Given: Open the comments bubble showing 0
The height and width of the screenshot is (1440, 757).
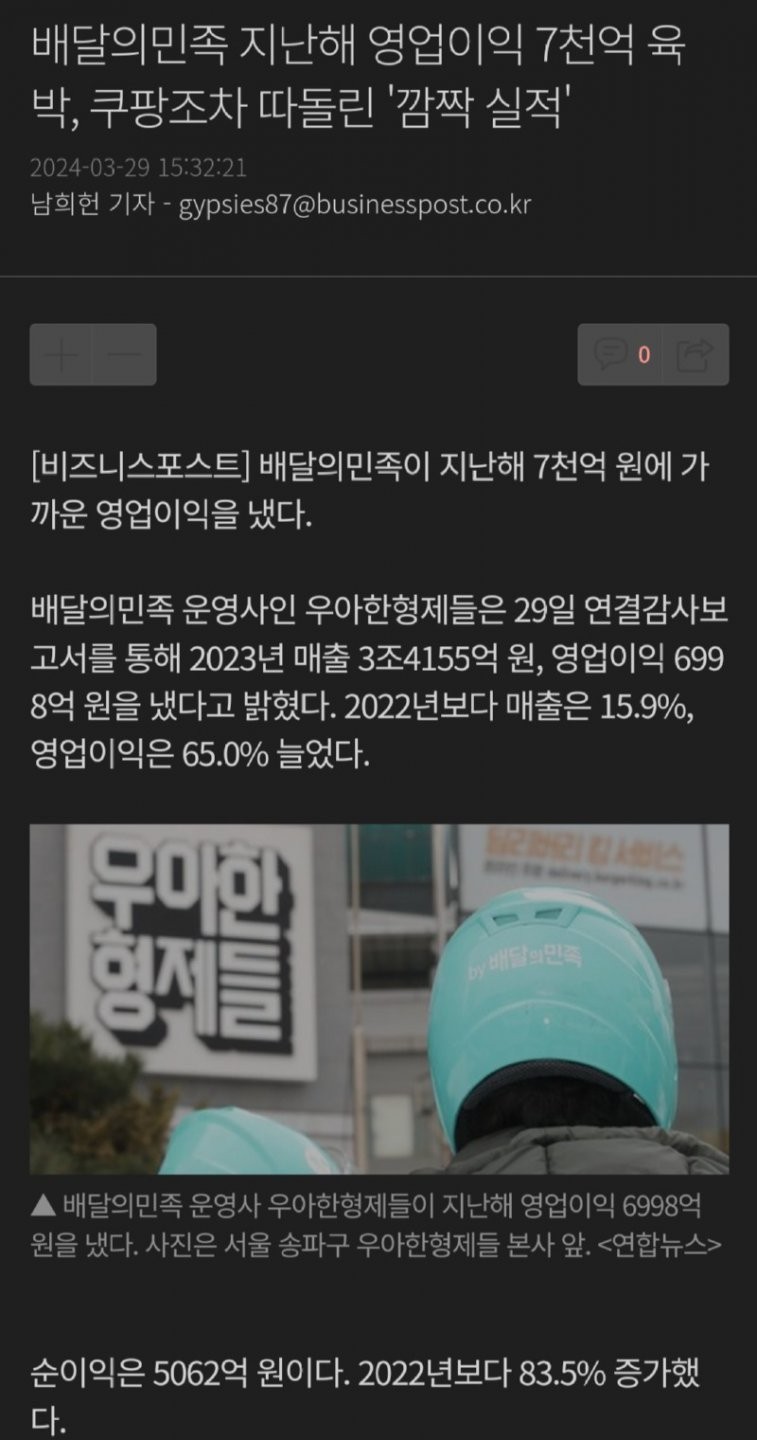Looking at the screenshot, I should tap(620, 354).
